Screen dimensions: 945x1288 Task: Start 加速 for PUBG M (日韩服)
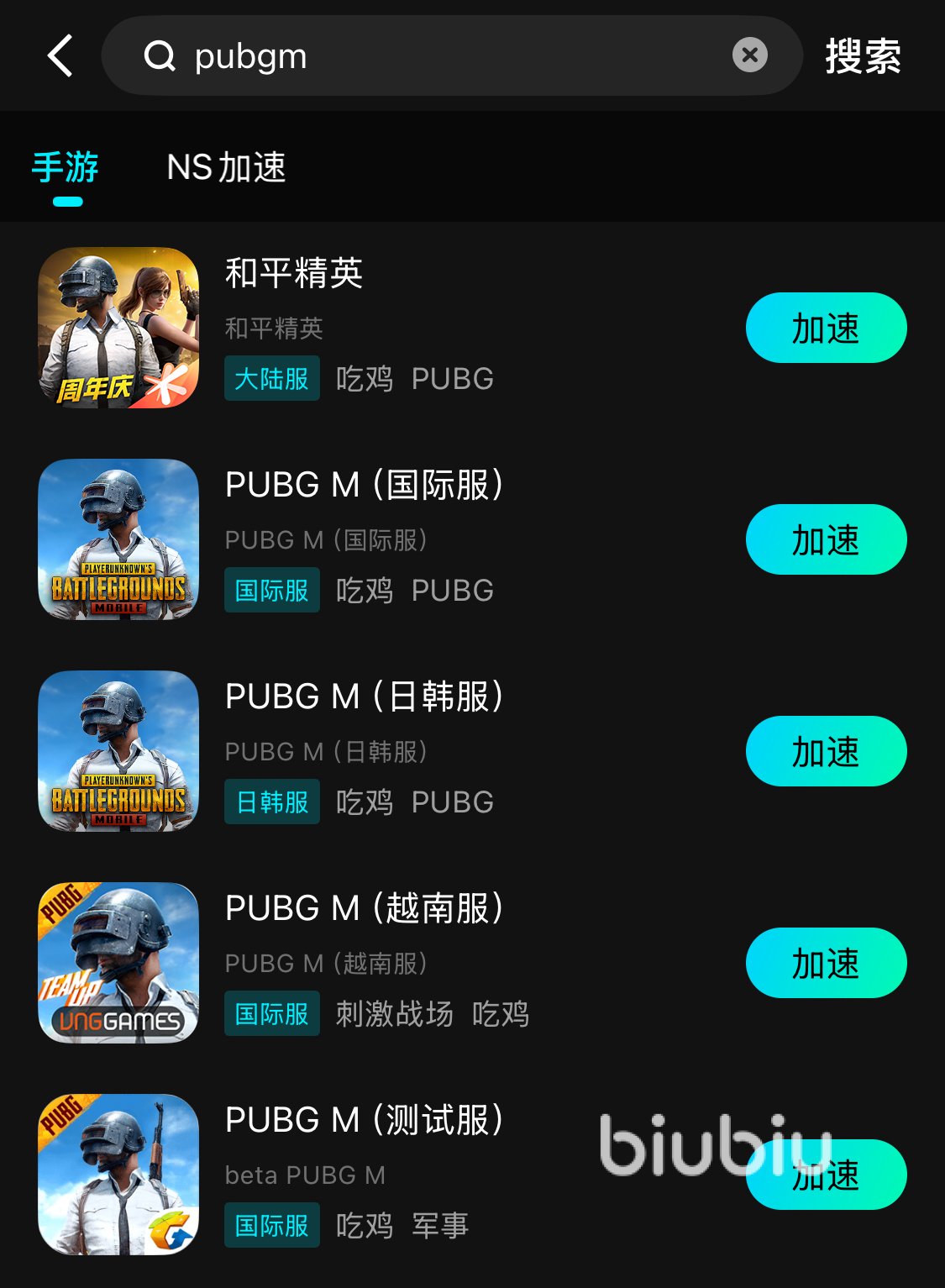(826, 751)
